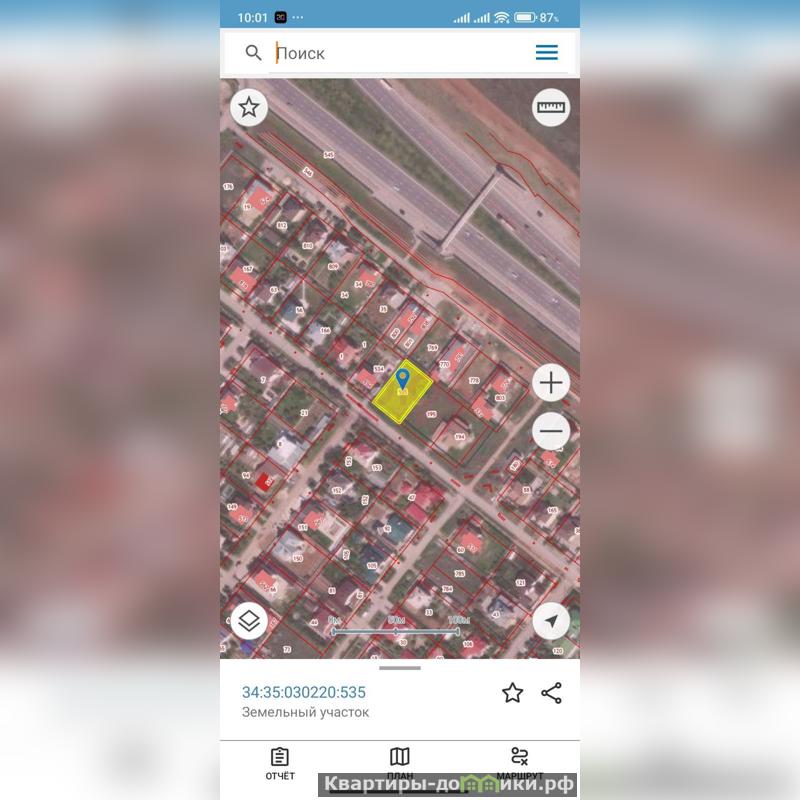This screenshot has width=800, height=800.
Task: Add parcel 34:35:030220:535 to favorites
Action: [512, 693]
